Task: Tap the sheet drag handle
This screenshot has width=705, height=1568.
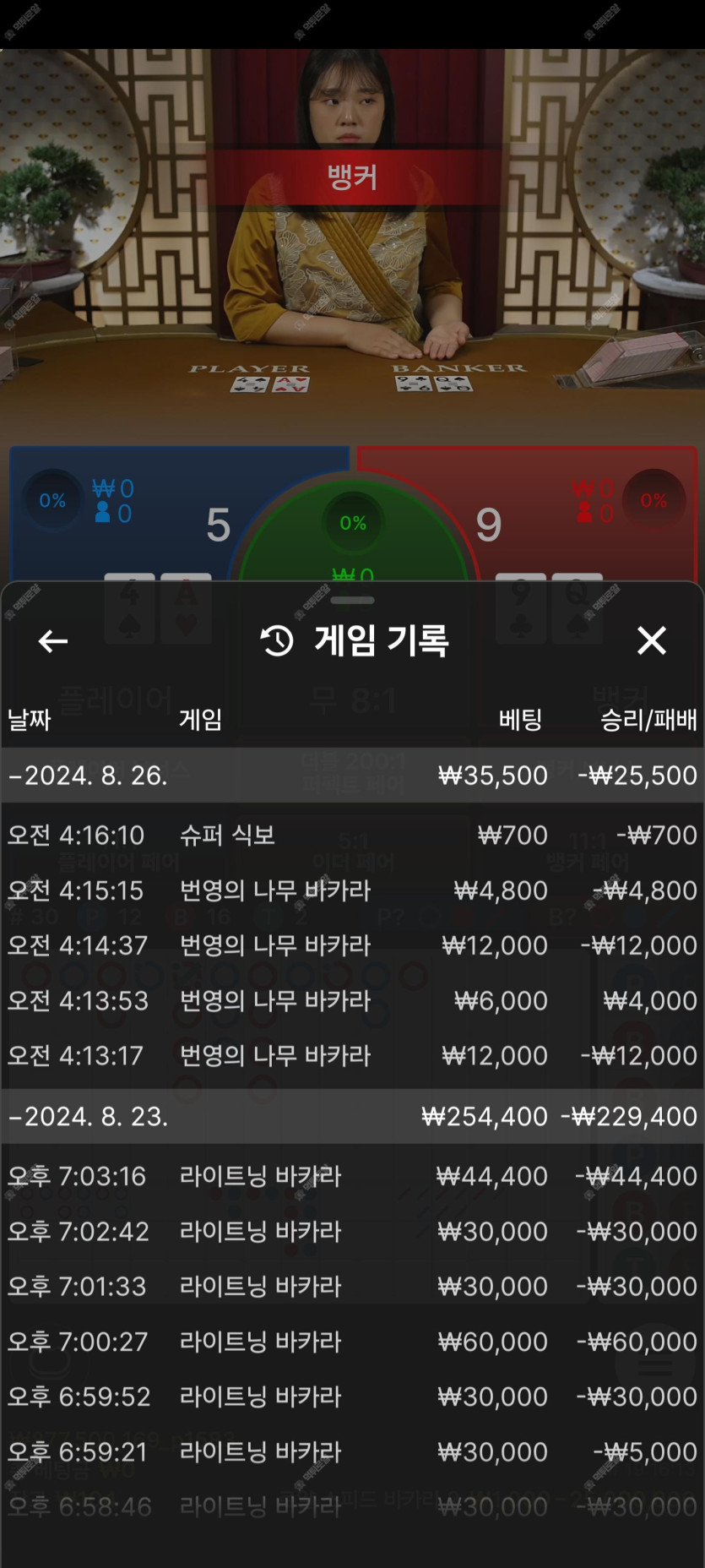Action: coord(352,600)
